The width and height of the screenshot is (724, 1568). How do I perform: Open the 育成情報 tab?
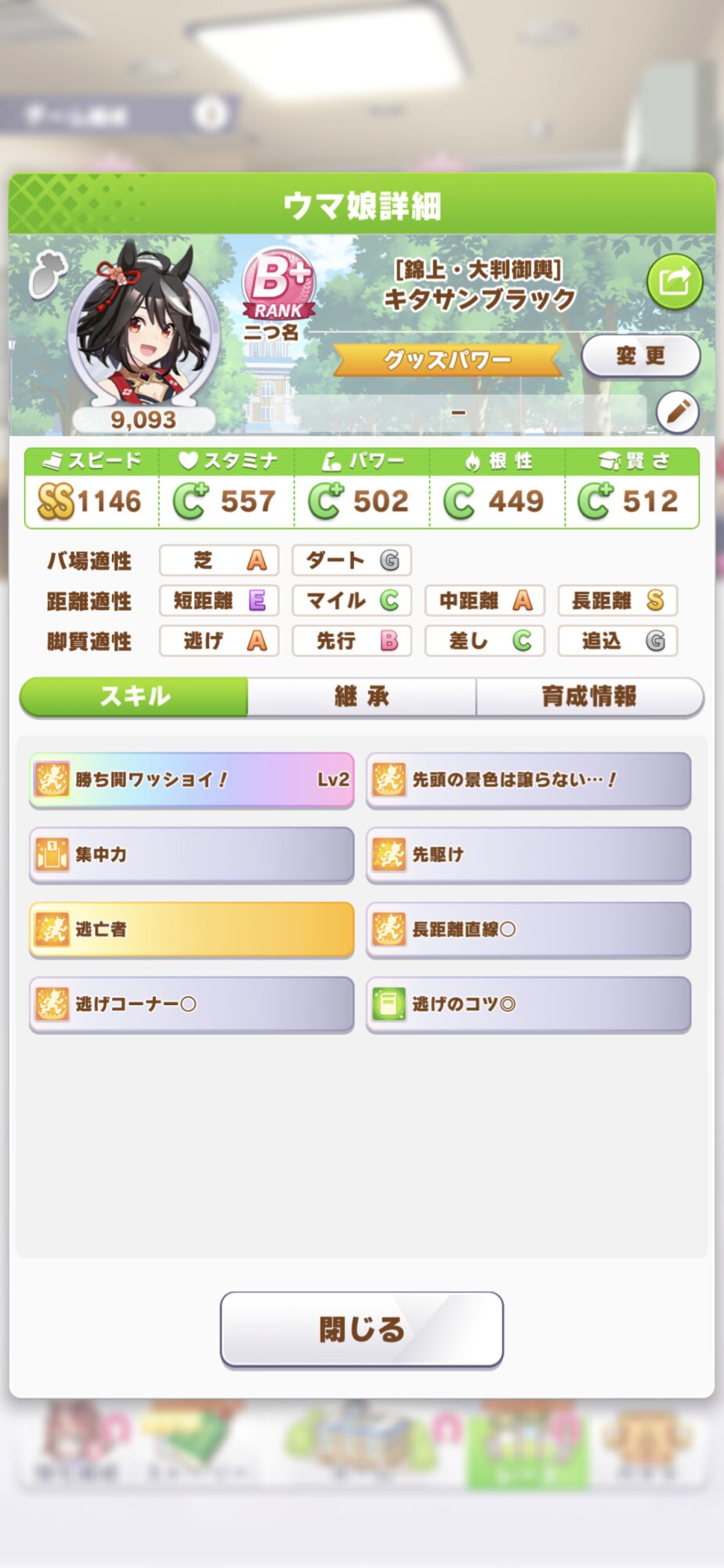coord(589,696)
